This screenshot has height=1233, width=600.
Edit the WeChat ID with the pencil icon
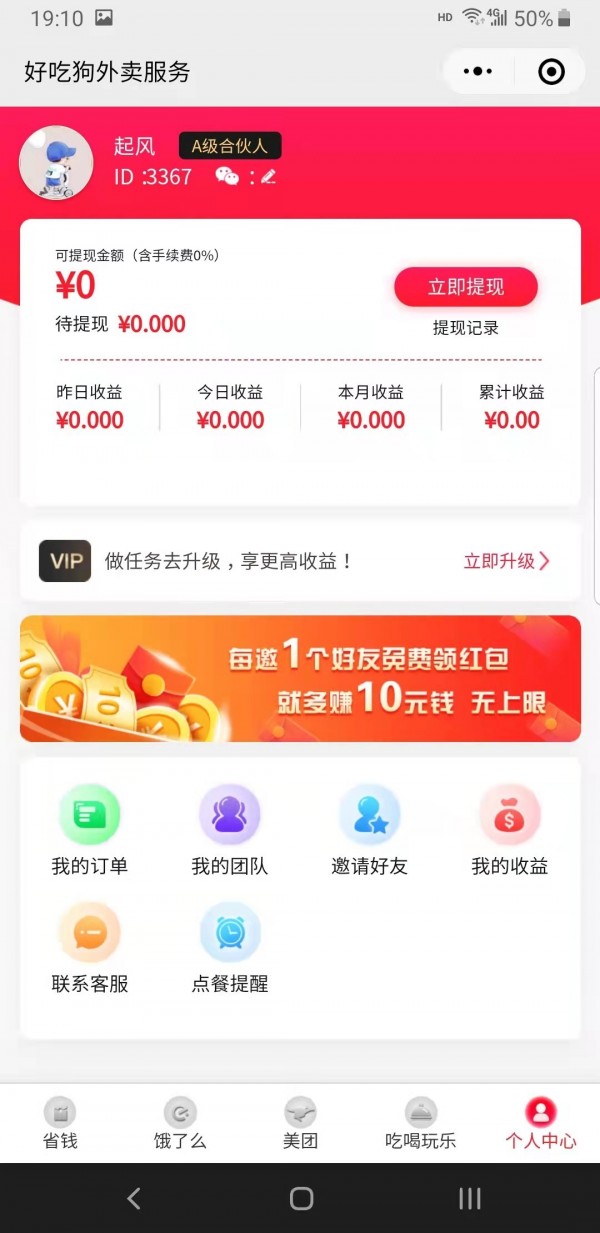point(269,177)
